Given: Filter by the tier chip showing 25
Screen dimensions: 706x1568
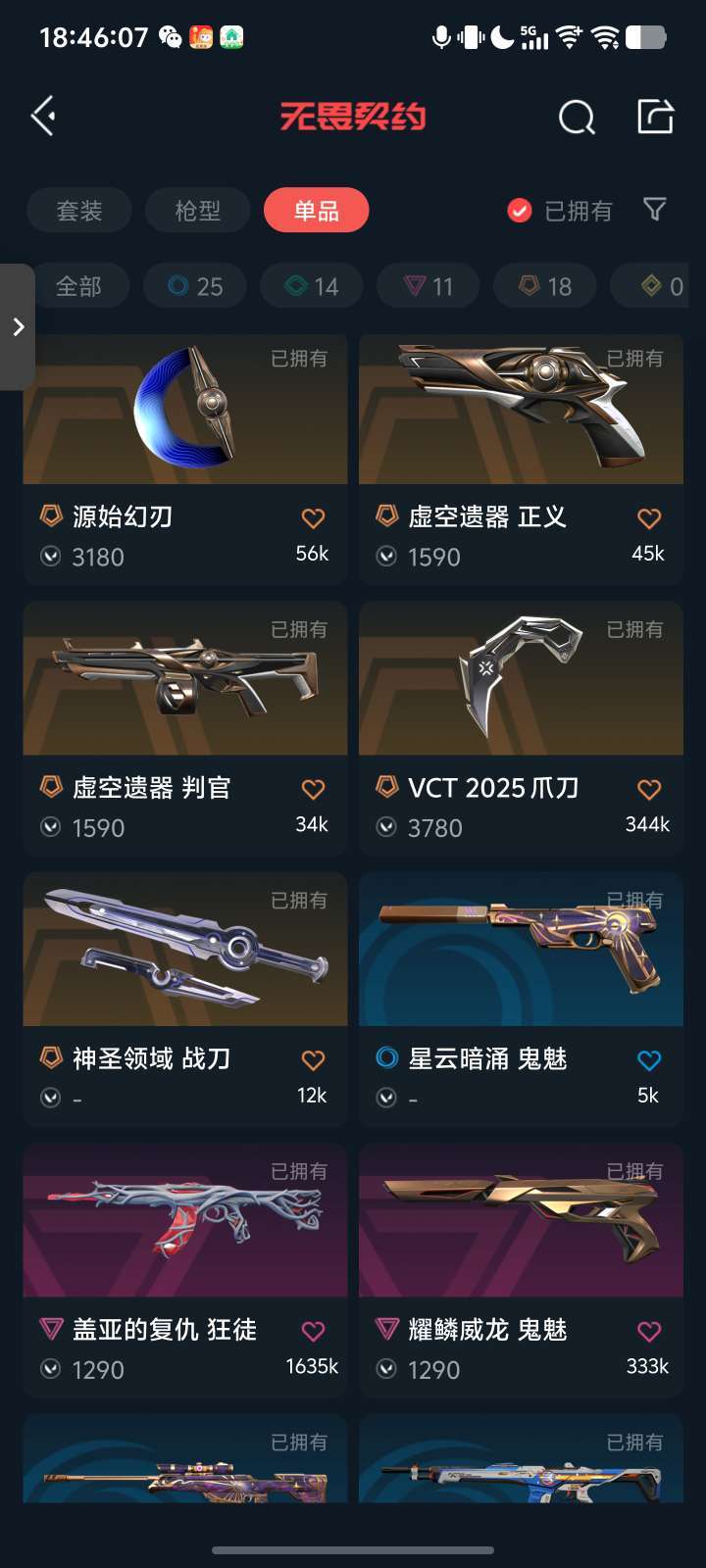Looking at the screenshot, I should coord(195,286).
